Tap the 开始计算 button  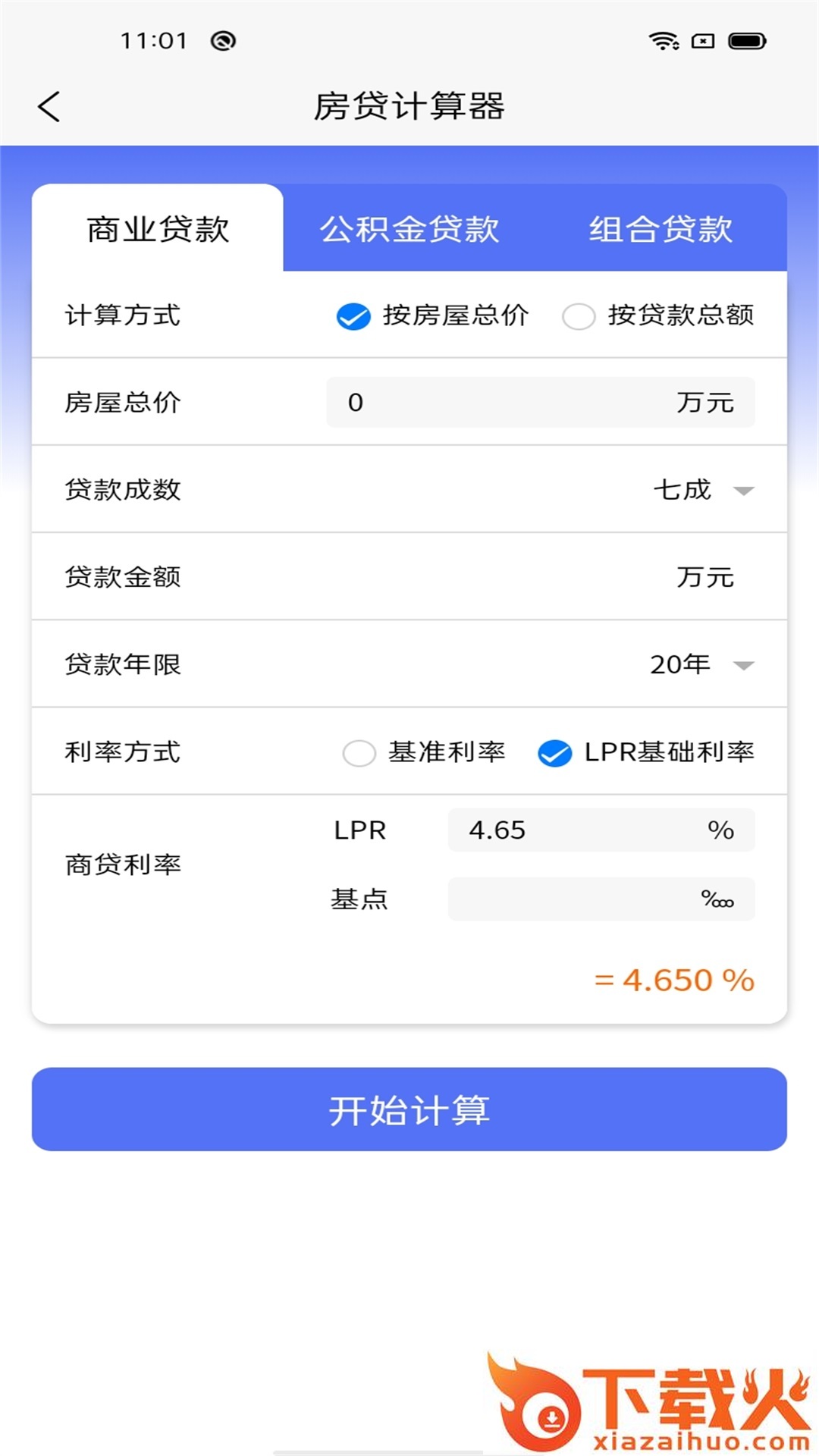pos(409,1109)
